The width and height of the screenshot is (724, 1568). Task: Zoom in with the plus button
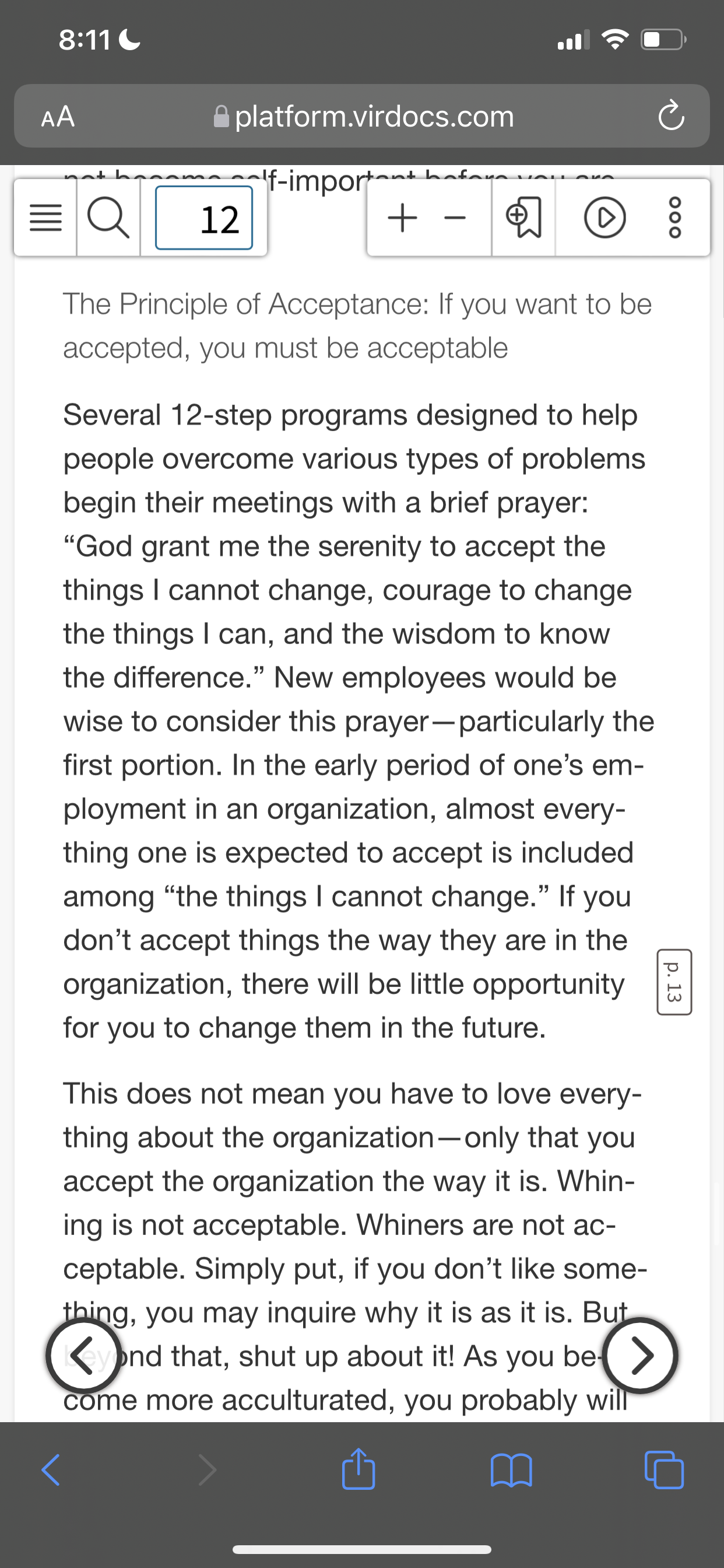[402, 218]
